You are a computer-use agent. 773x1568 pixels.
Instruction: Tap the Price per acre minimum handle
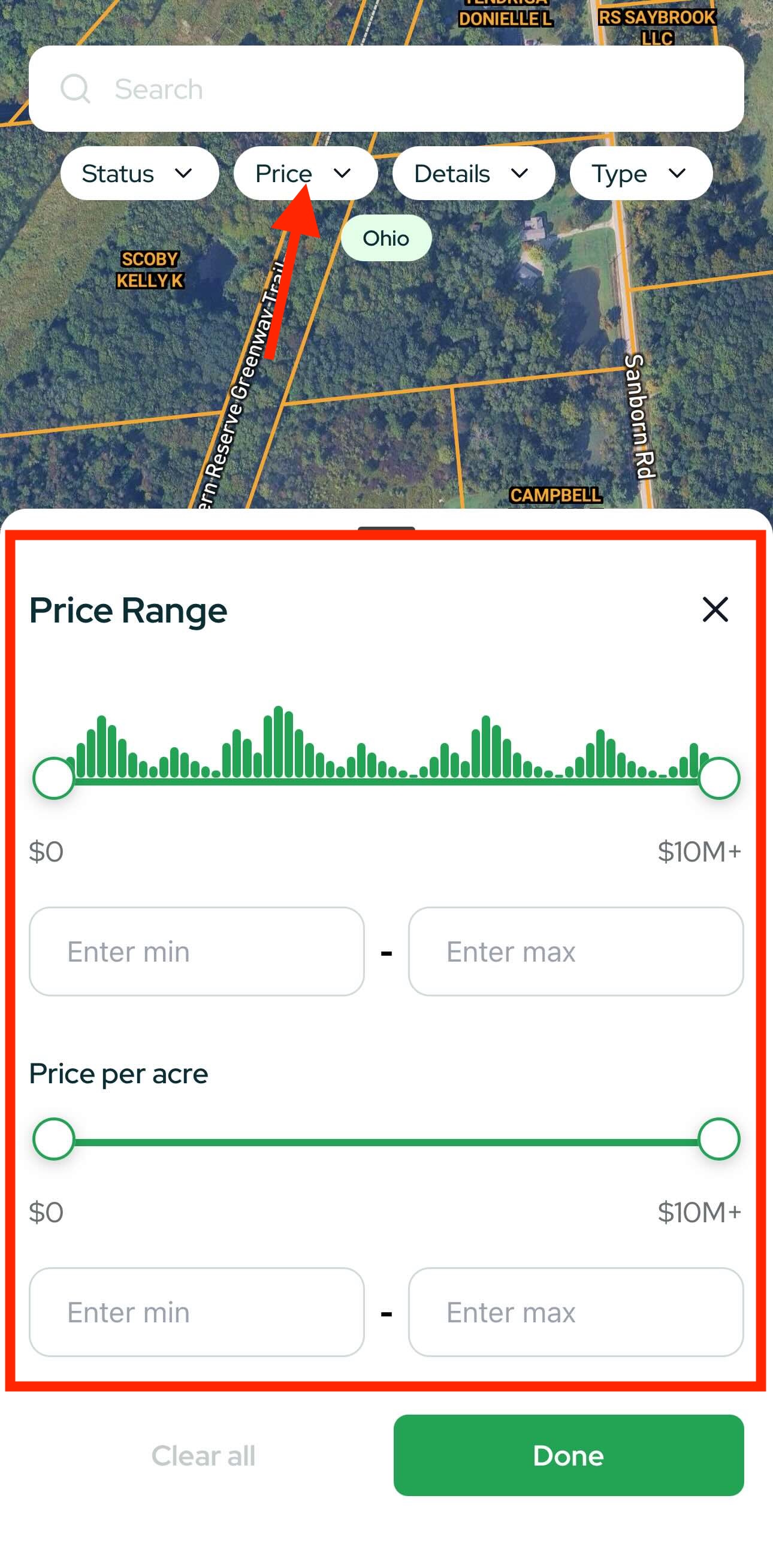(53, 1138)
